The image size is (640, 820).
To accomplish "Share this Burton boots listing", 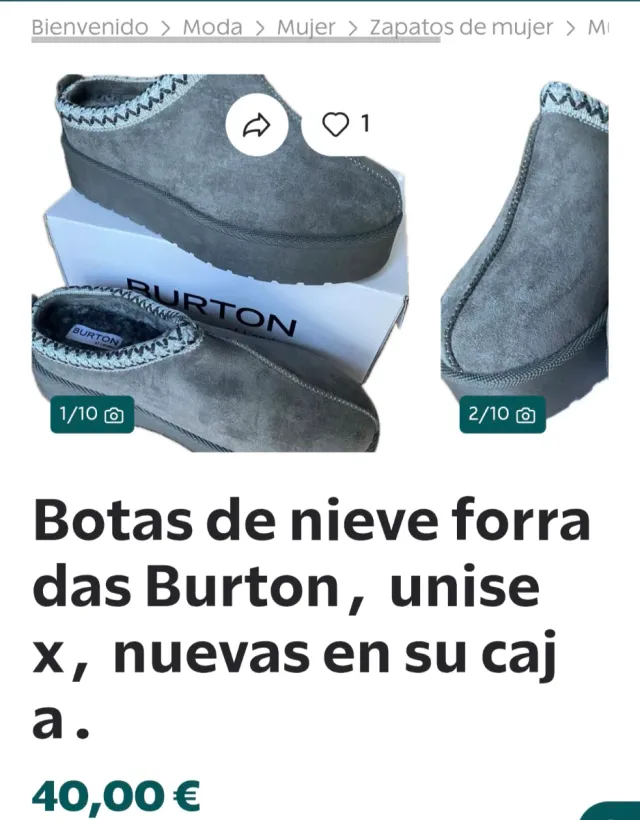I will click(x=257, y=125).
